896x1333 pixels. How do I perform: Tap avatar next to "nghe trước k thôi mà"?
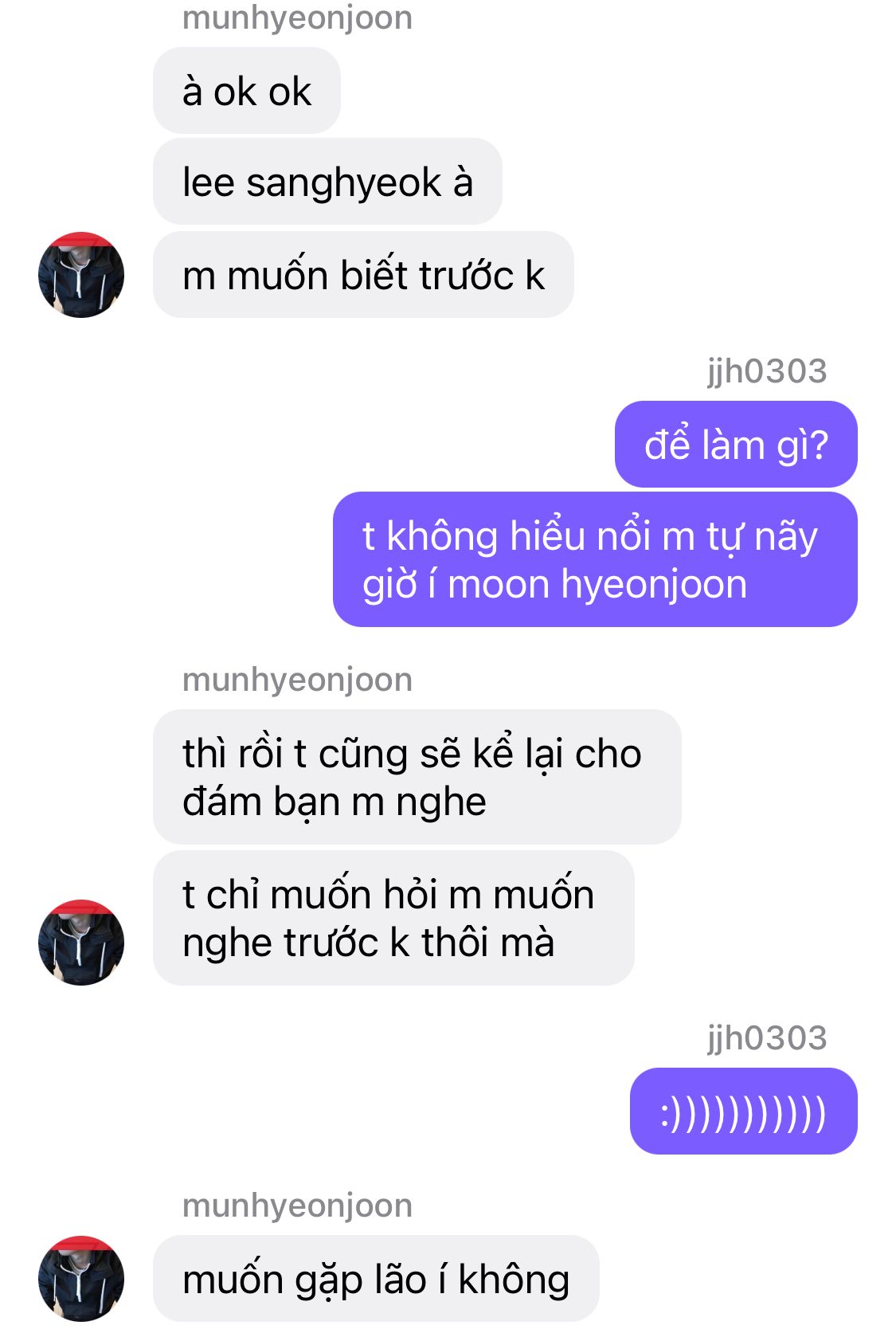pos(81,943)
